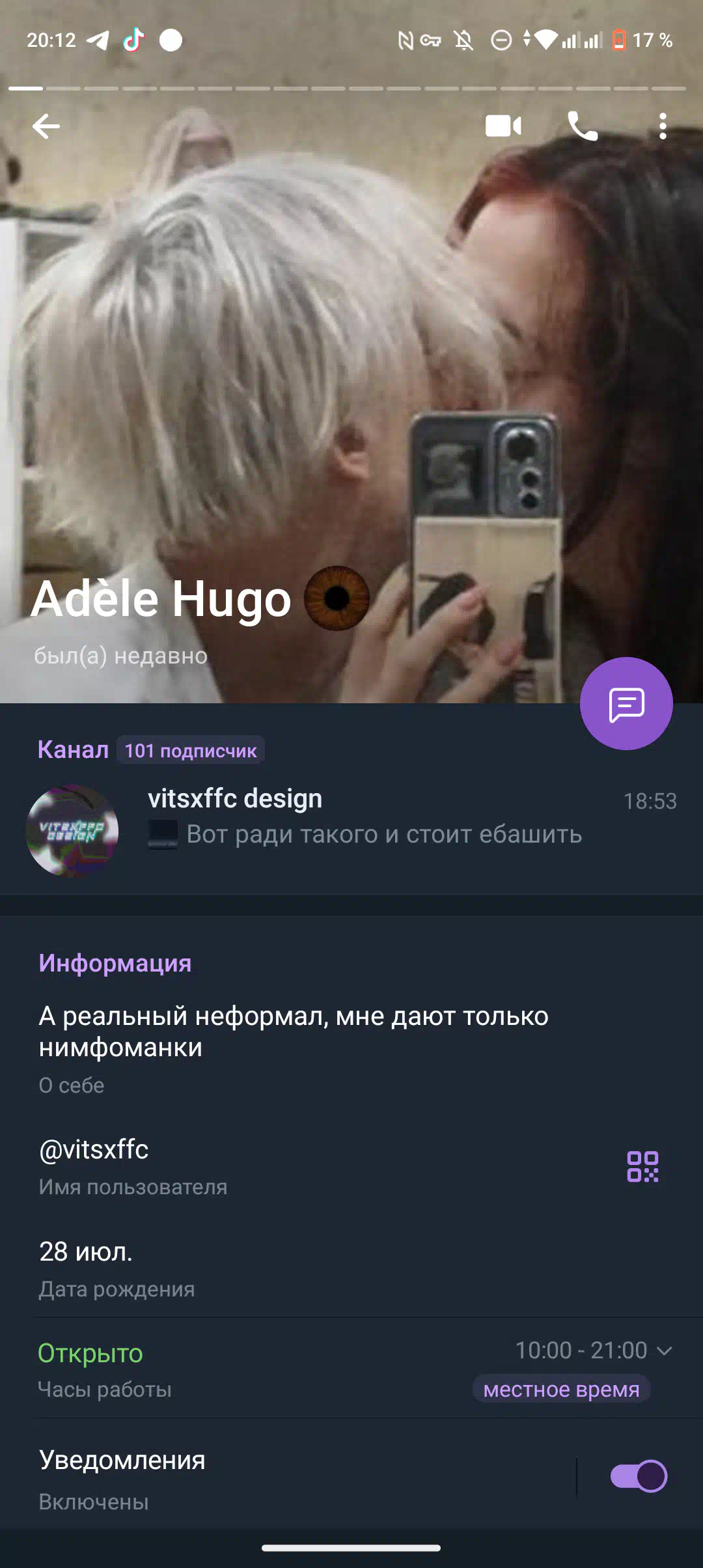Tap the 28 июл. birthday row

point(351,1268)
